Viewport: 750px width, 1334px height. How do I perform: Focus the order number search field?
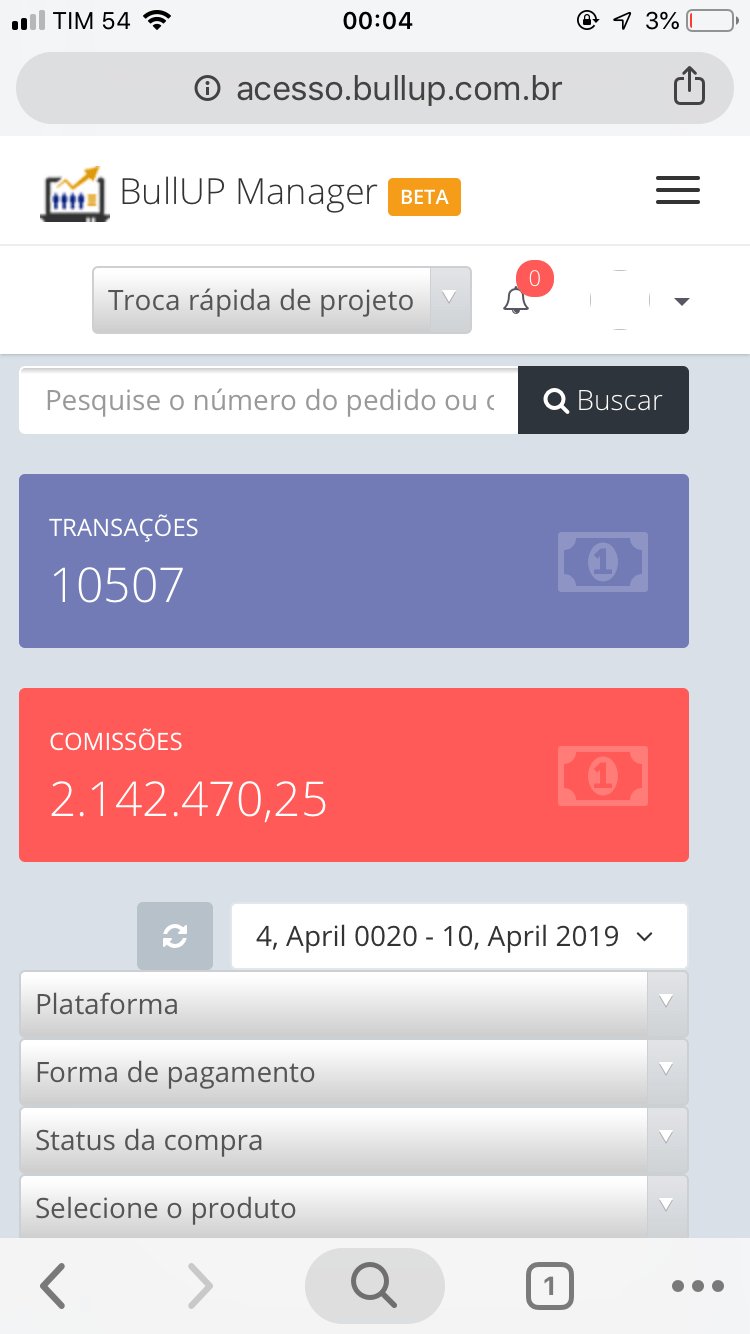tap(266, 400)
